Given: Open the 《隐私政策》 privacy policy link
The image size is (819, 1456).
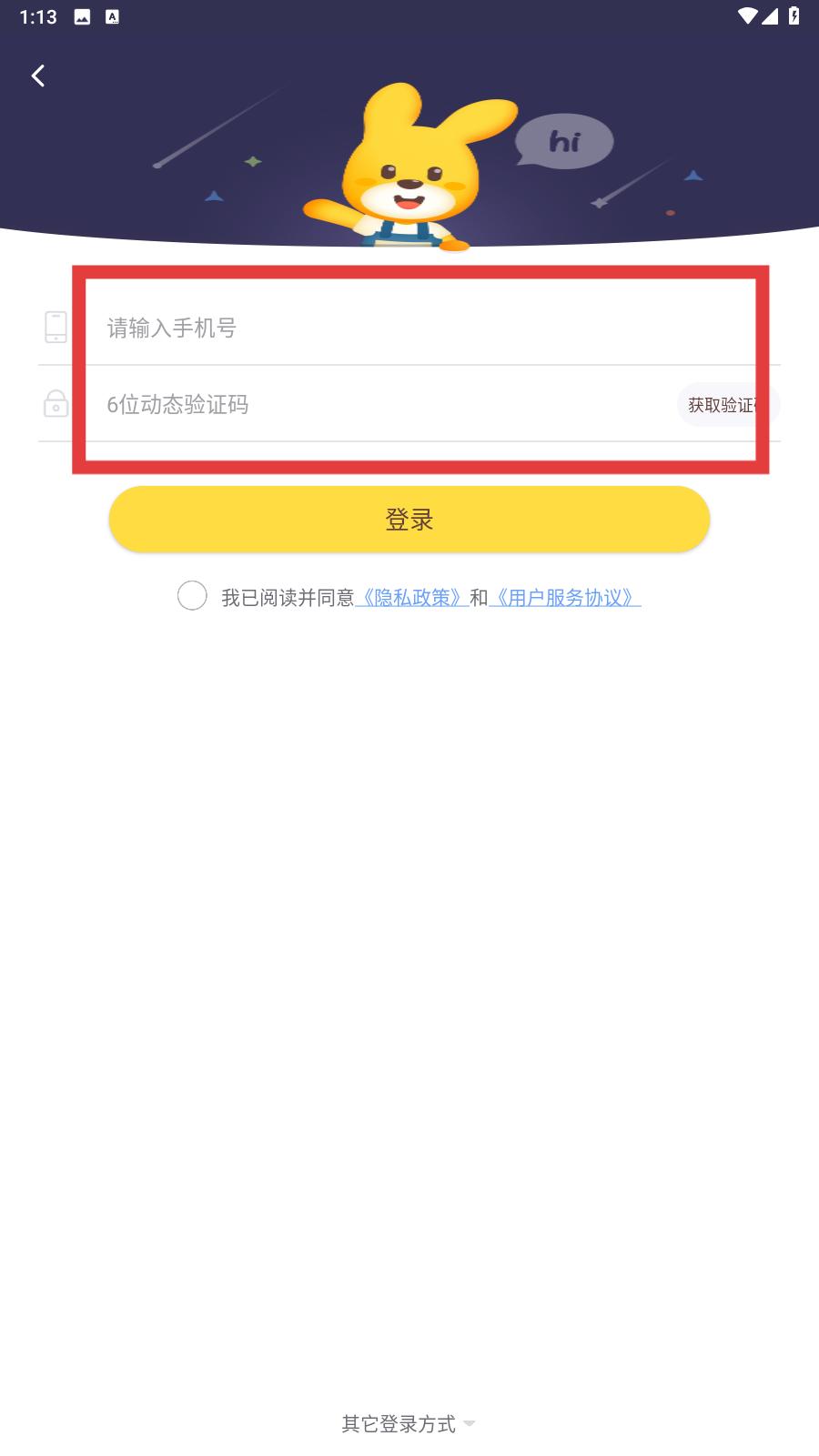Looking at the screenshot, I should click(412, 598).
